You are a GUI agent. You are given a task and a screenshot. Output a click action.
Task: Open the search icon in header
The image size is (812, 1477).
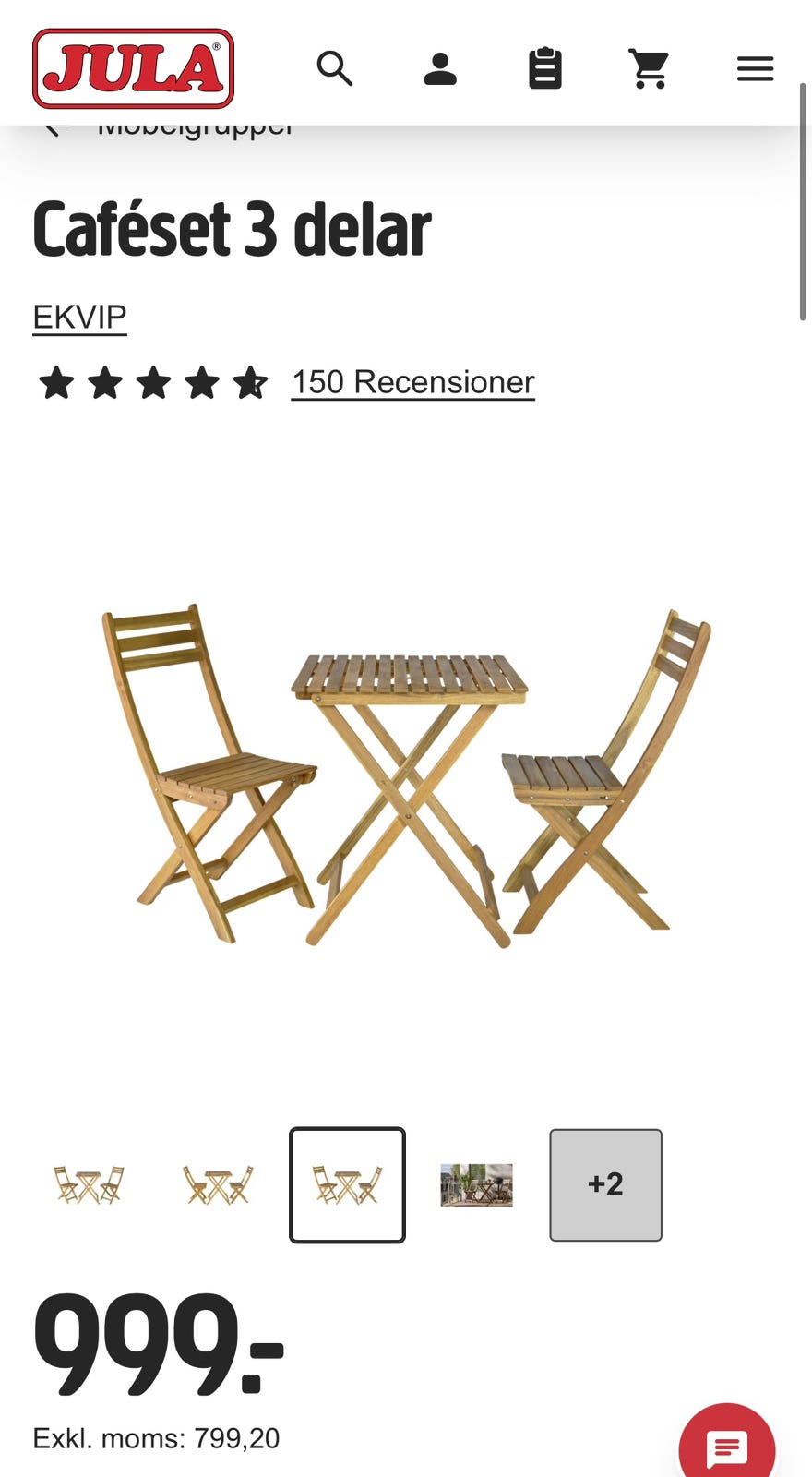point(335,68)
